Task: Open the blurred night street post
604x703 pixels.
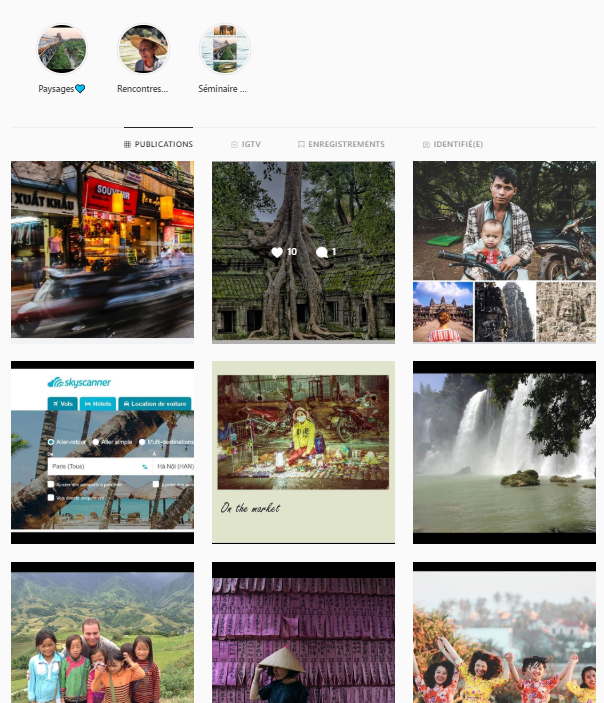Action: (102, 251)
